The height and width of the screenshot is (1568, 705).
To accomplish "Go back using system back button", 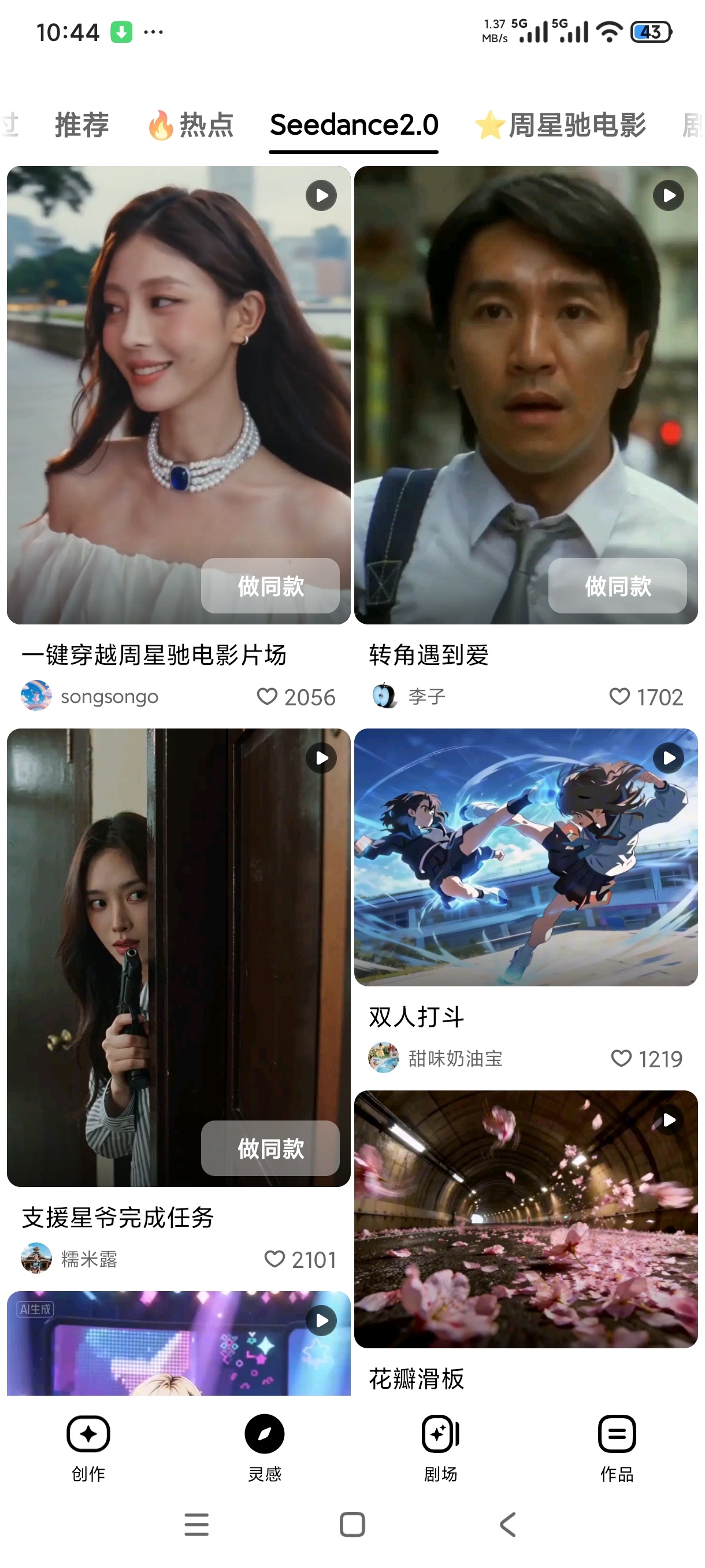I will click(x=508, y=1524).
